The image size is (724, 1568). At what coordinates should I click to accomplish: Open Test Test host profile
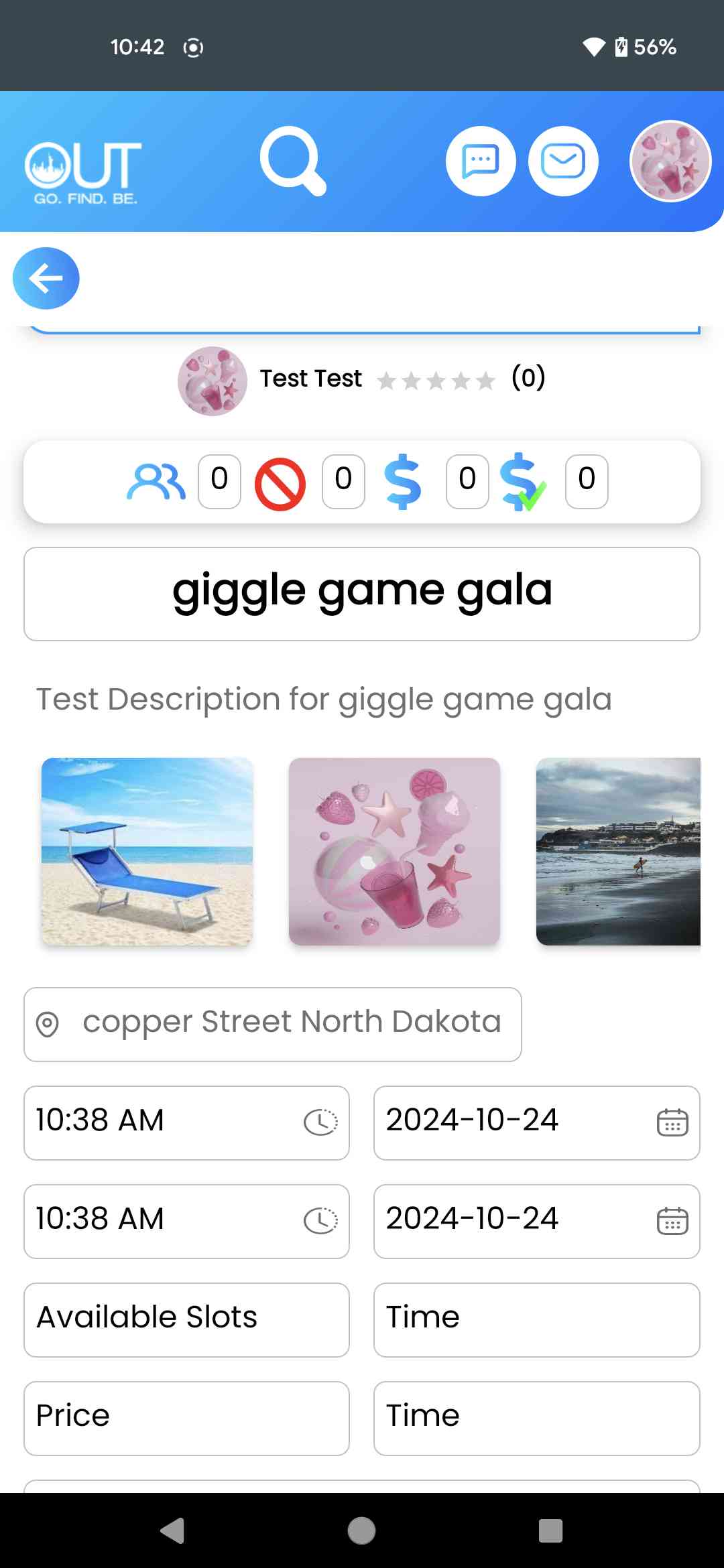tap(311, 379)
